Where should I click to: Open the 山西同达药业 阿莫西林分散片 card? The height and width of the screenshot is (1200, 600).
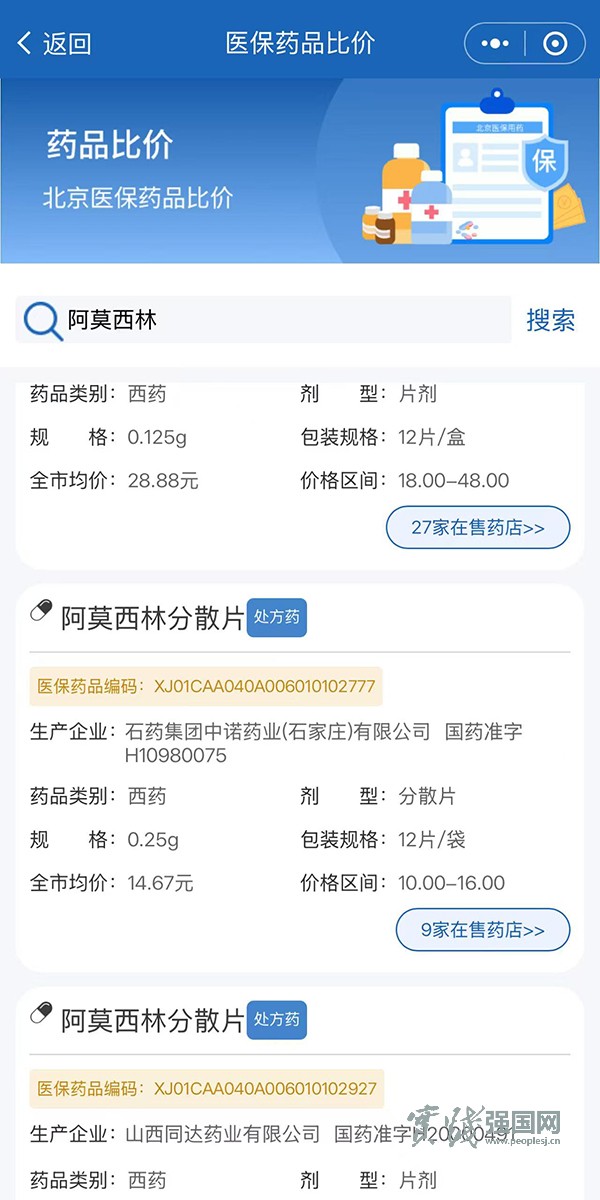[x=300, y=1093]
